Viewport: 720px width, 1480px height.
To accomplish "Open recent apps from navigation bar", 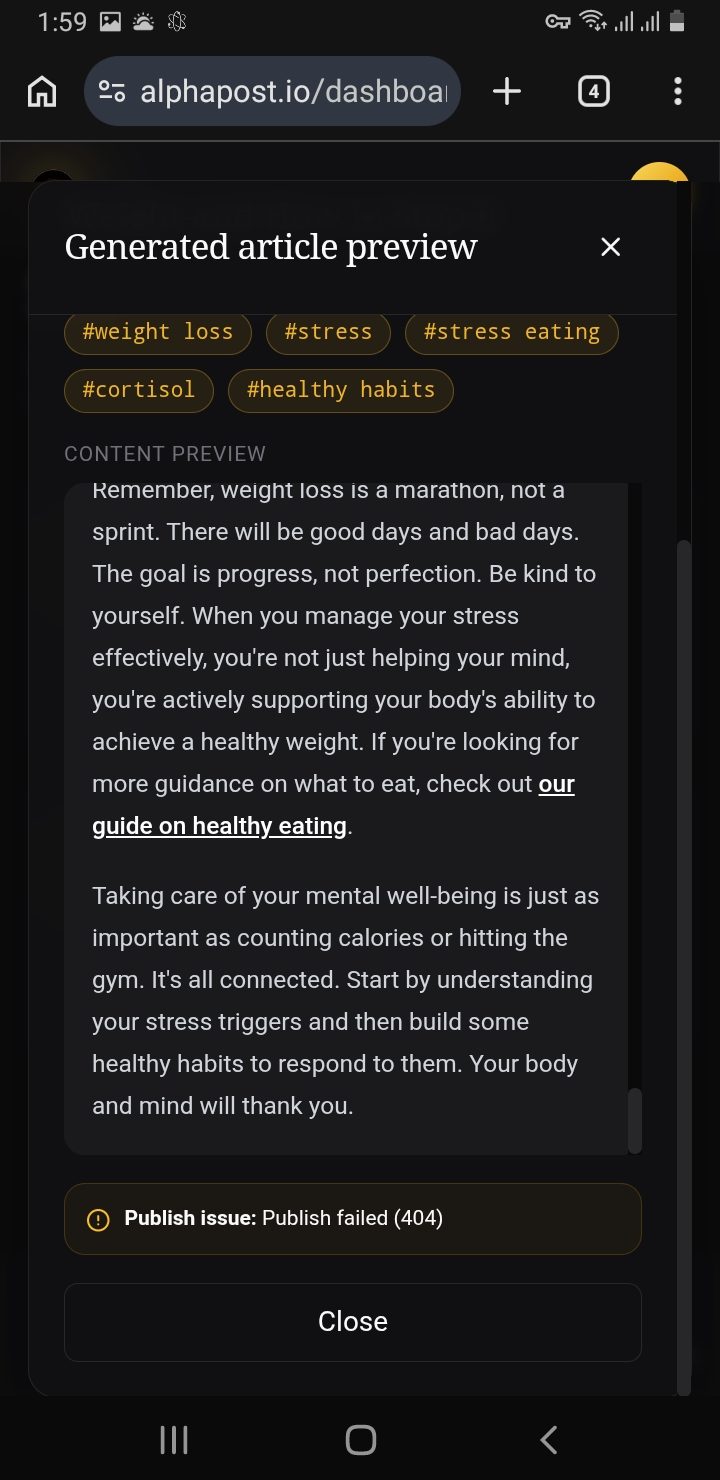I will pos(174,1440).
